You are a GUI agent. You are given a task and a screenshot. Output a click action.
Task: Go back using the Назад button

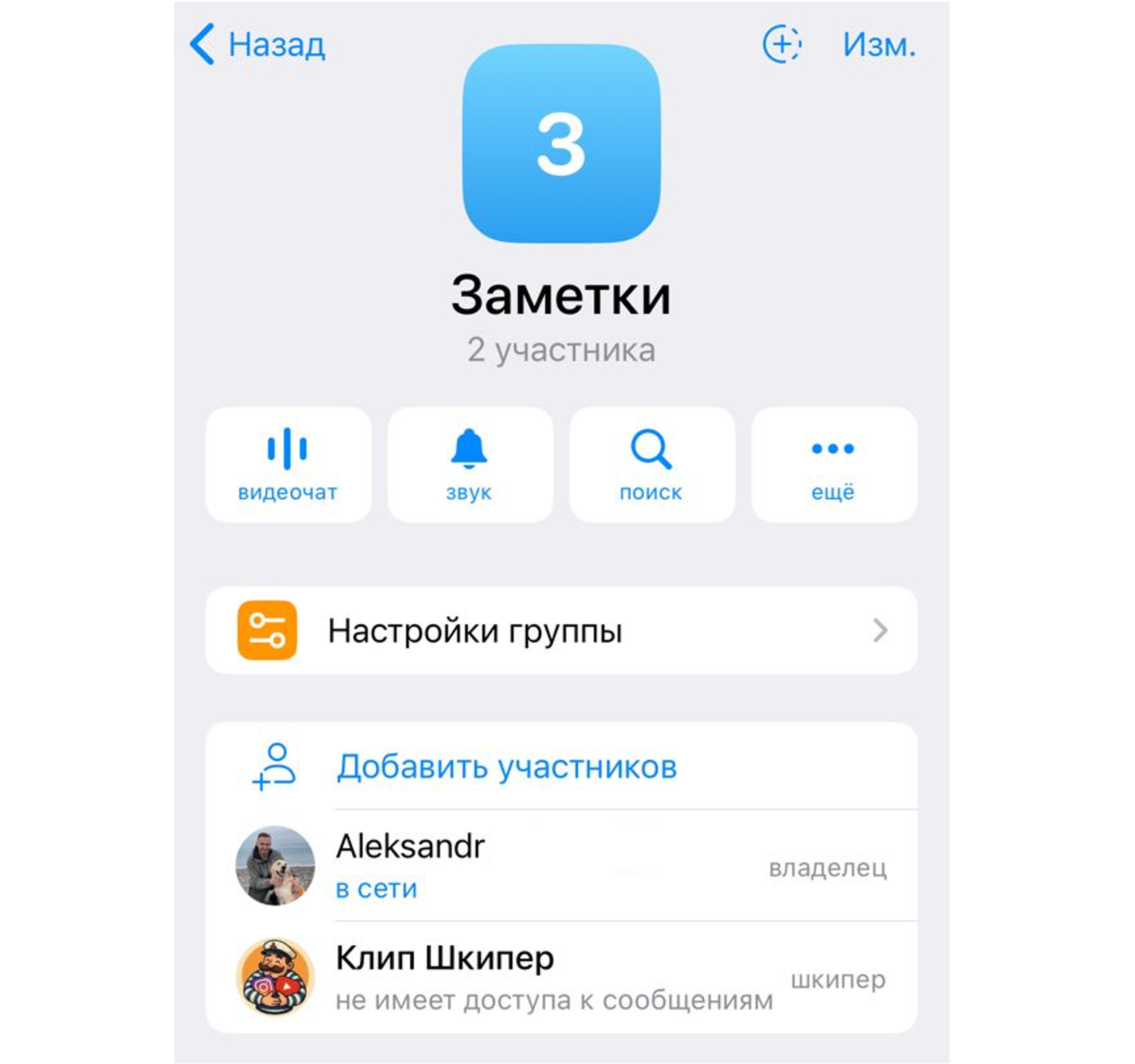click(x=258, y=45)
